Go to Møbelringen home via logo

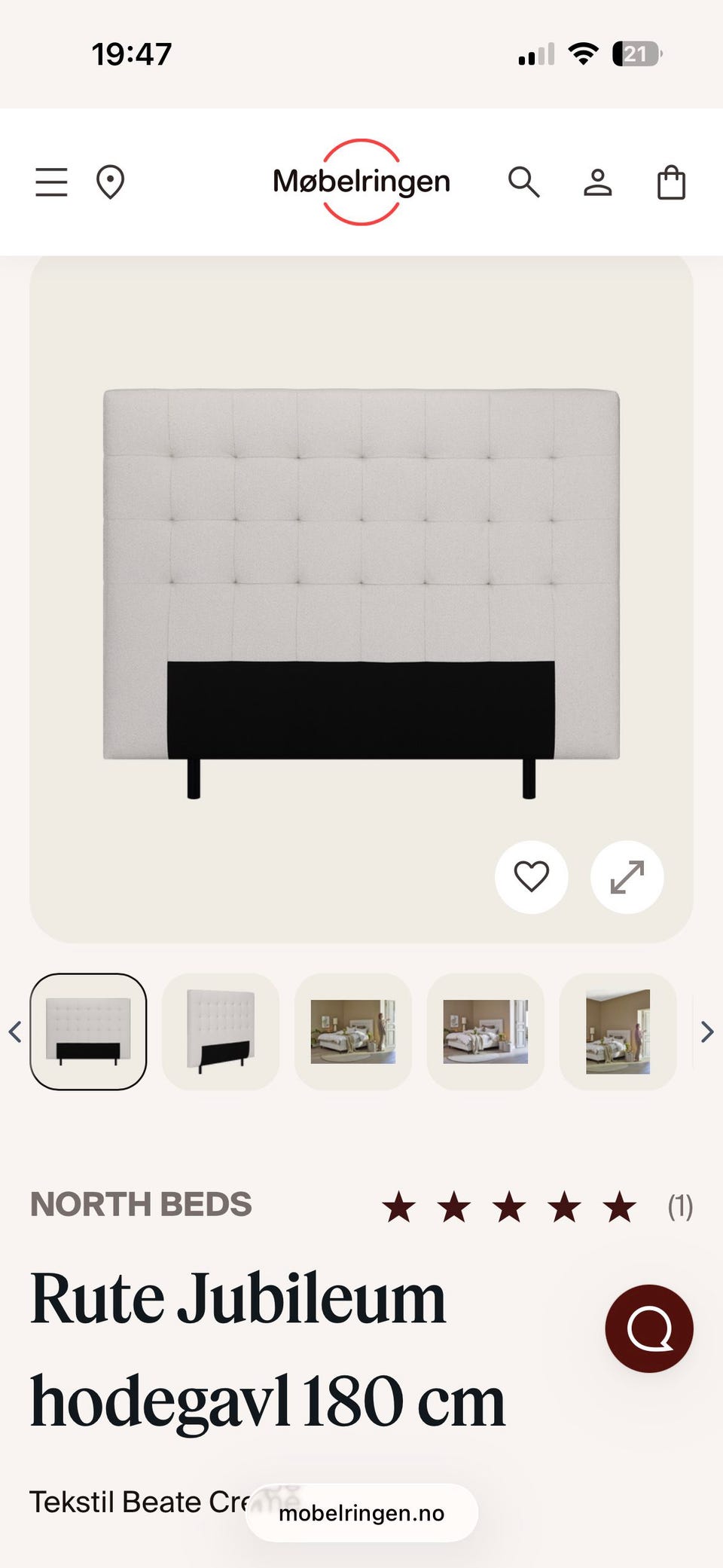tap(361, 182)
